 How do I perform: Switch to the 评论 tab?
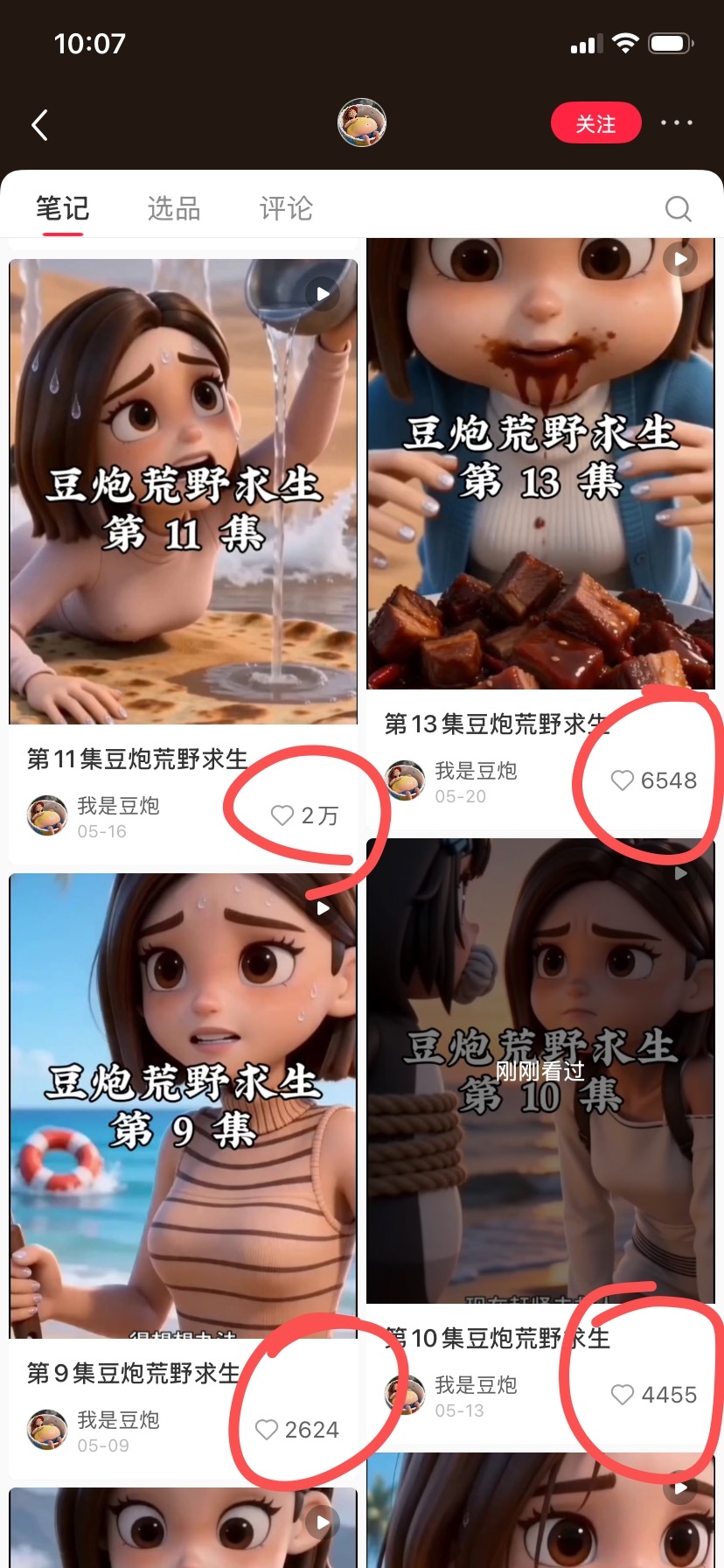click(286, 208)
